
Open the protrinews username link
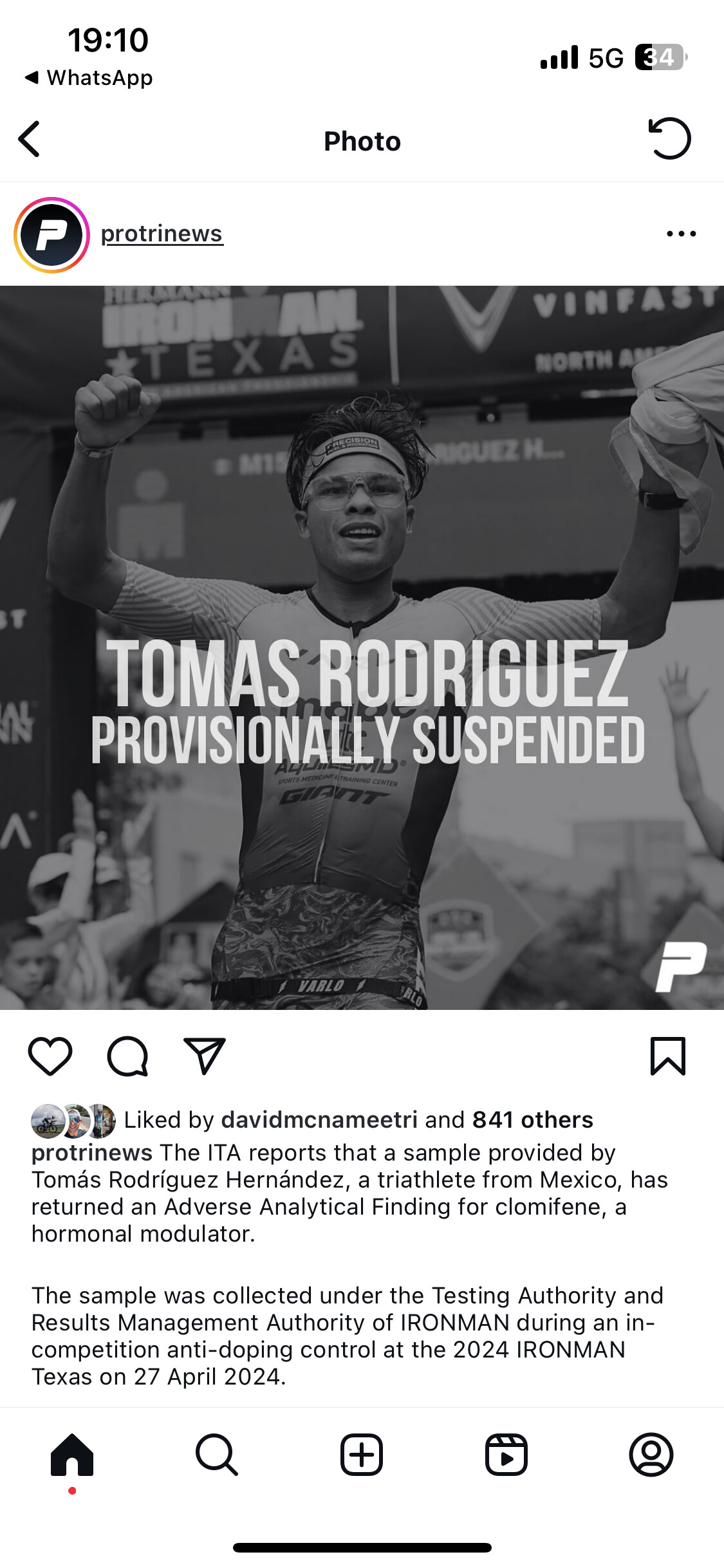coord(162,234)
